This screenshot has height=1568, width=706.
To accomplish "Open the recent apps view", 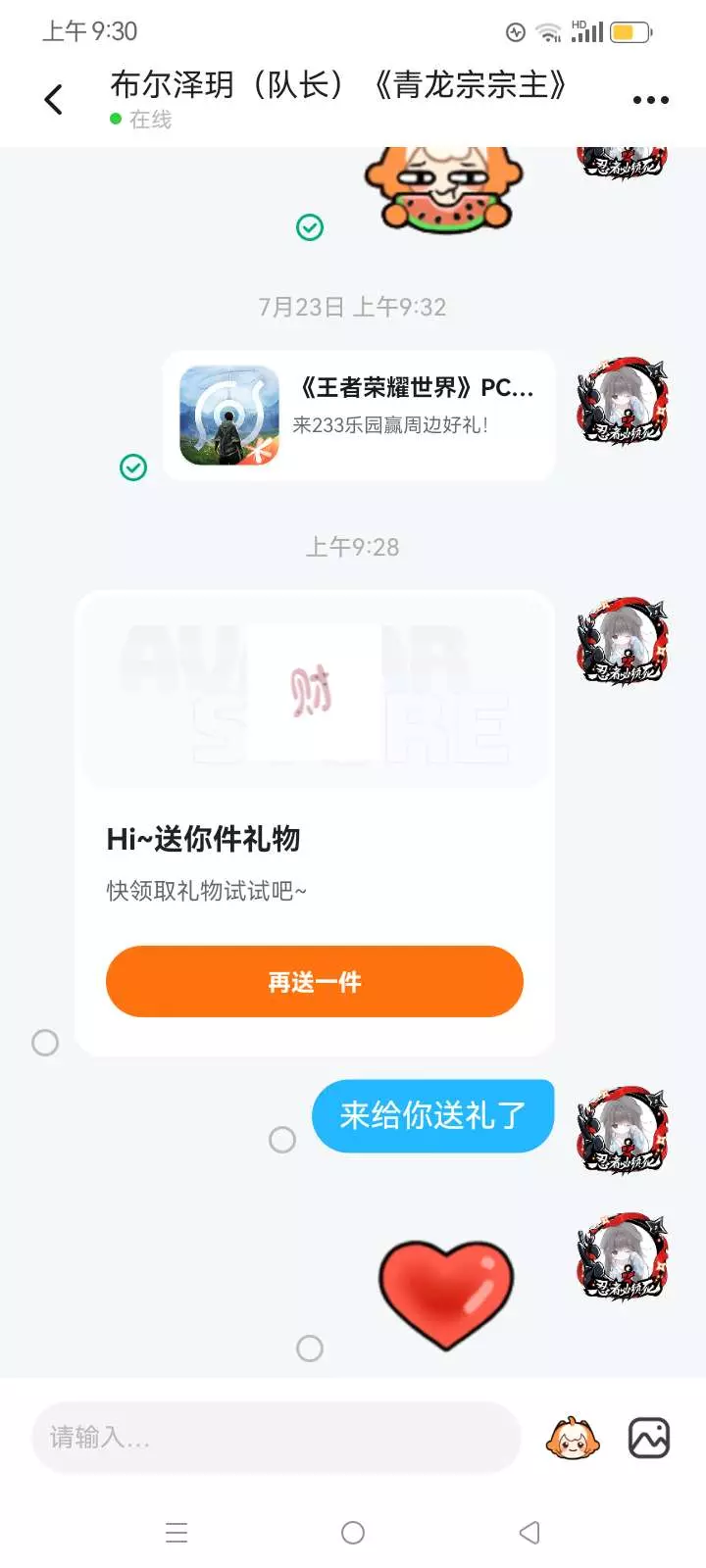I will (x=176, y=1533).
